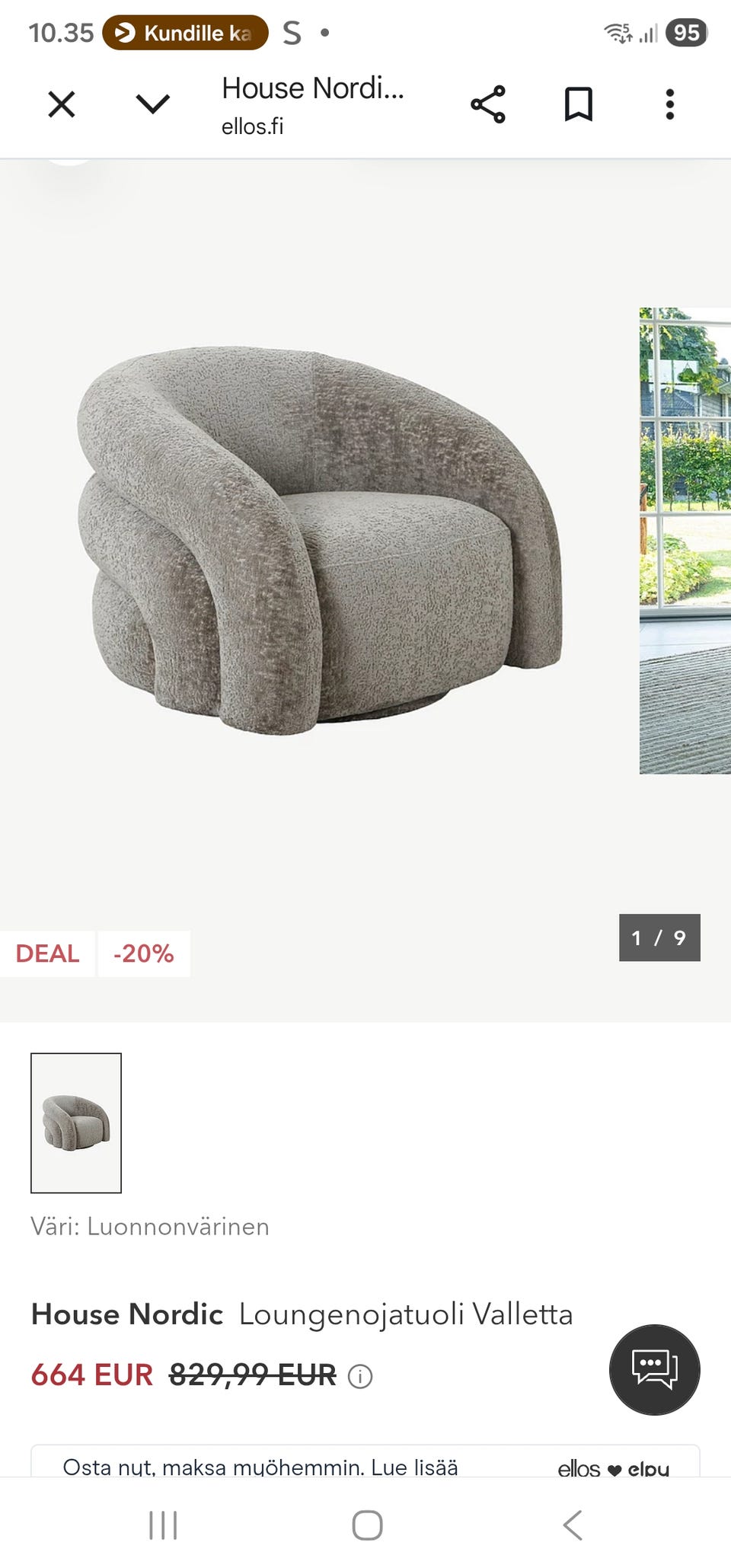
Task: Open the main Valletta armchair image
Action: [x=320, y=541]
